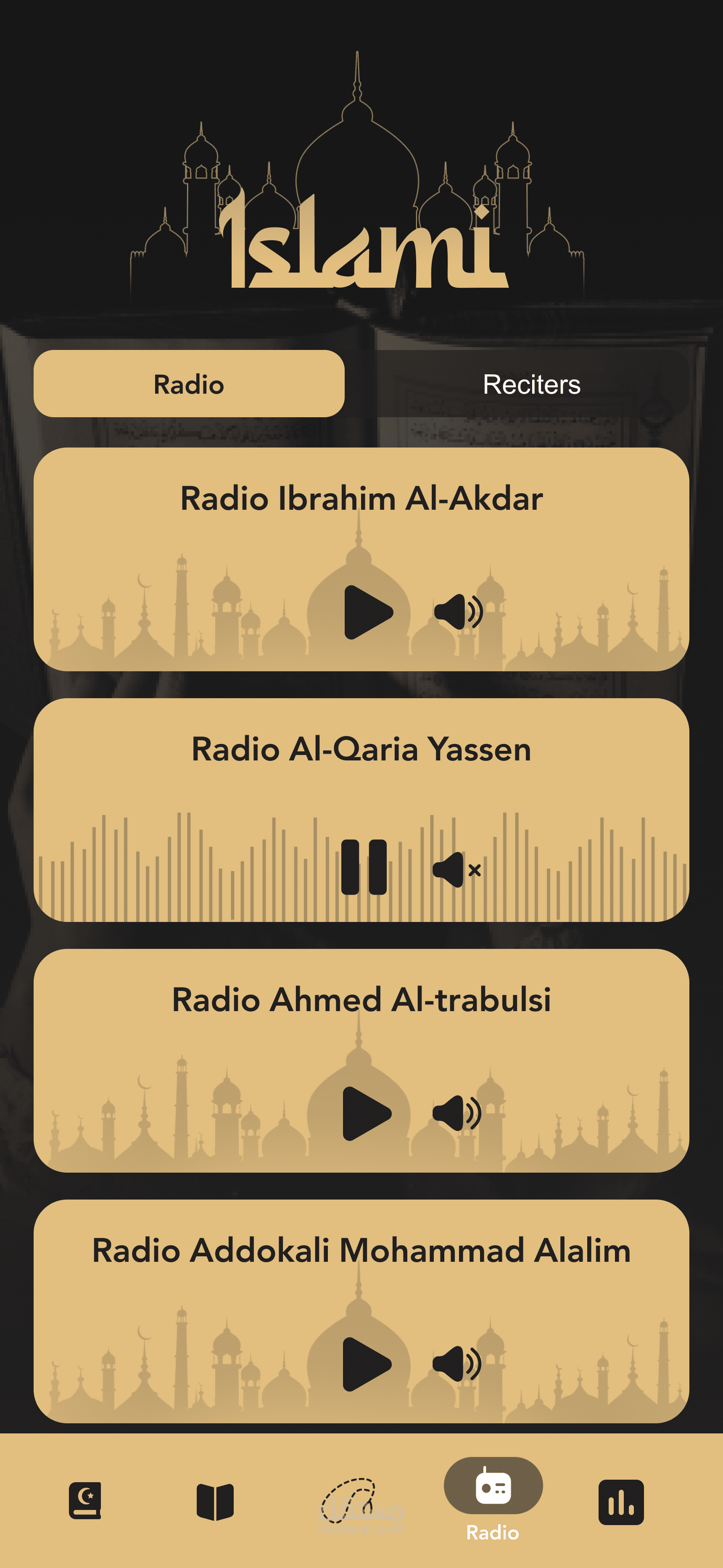This screenshot has width=723, height=1568.
Task: Play Radio Ahmed Al-trabulsi
Action: click(367, 1114)
